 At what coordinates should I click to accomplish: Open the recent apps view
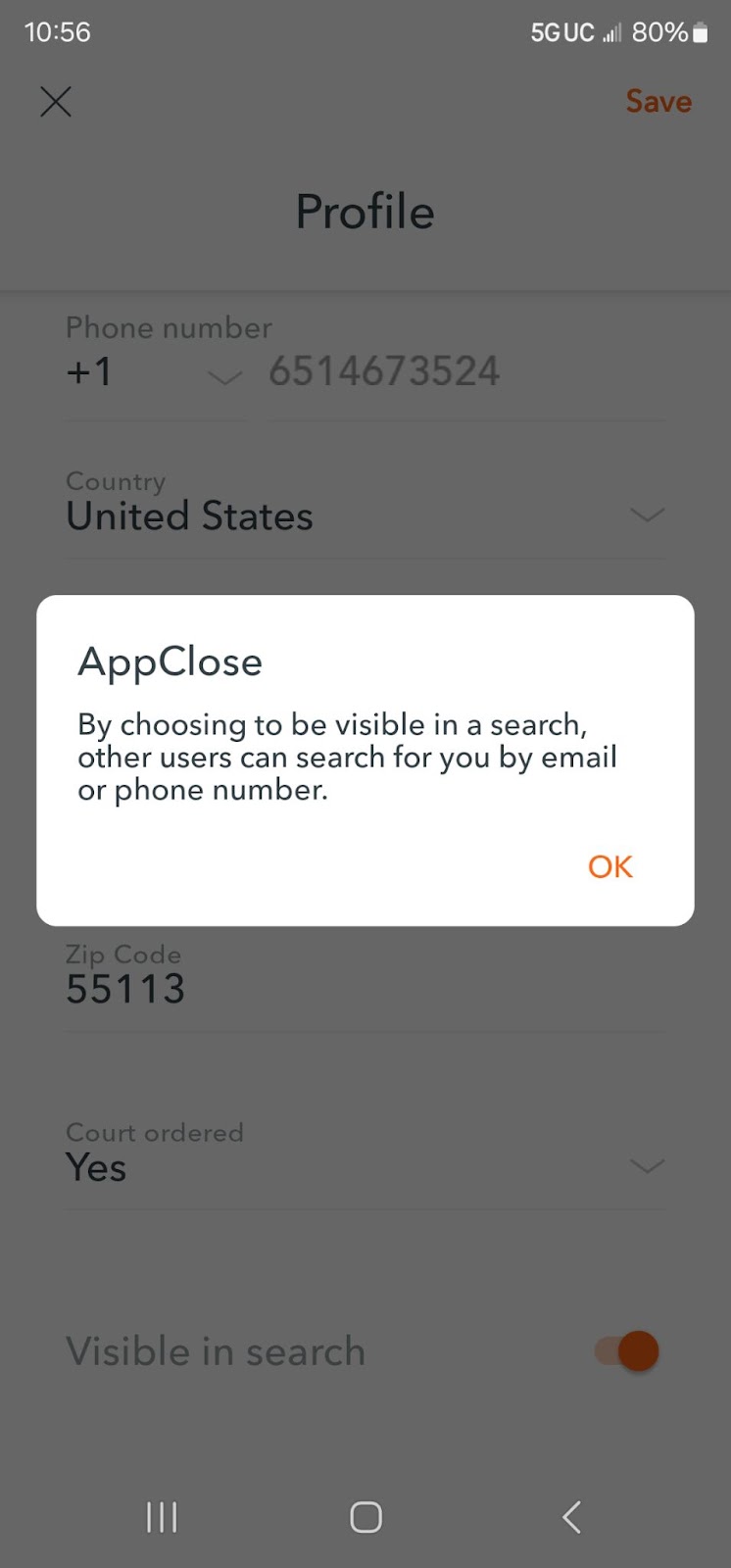coord(162,1517)
